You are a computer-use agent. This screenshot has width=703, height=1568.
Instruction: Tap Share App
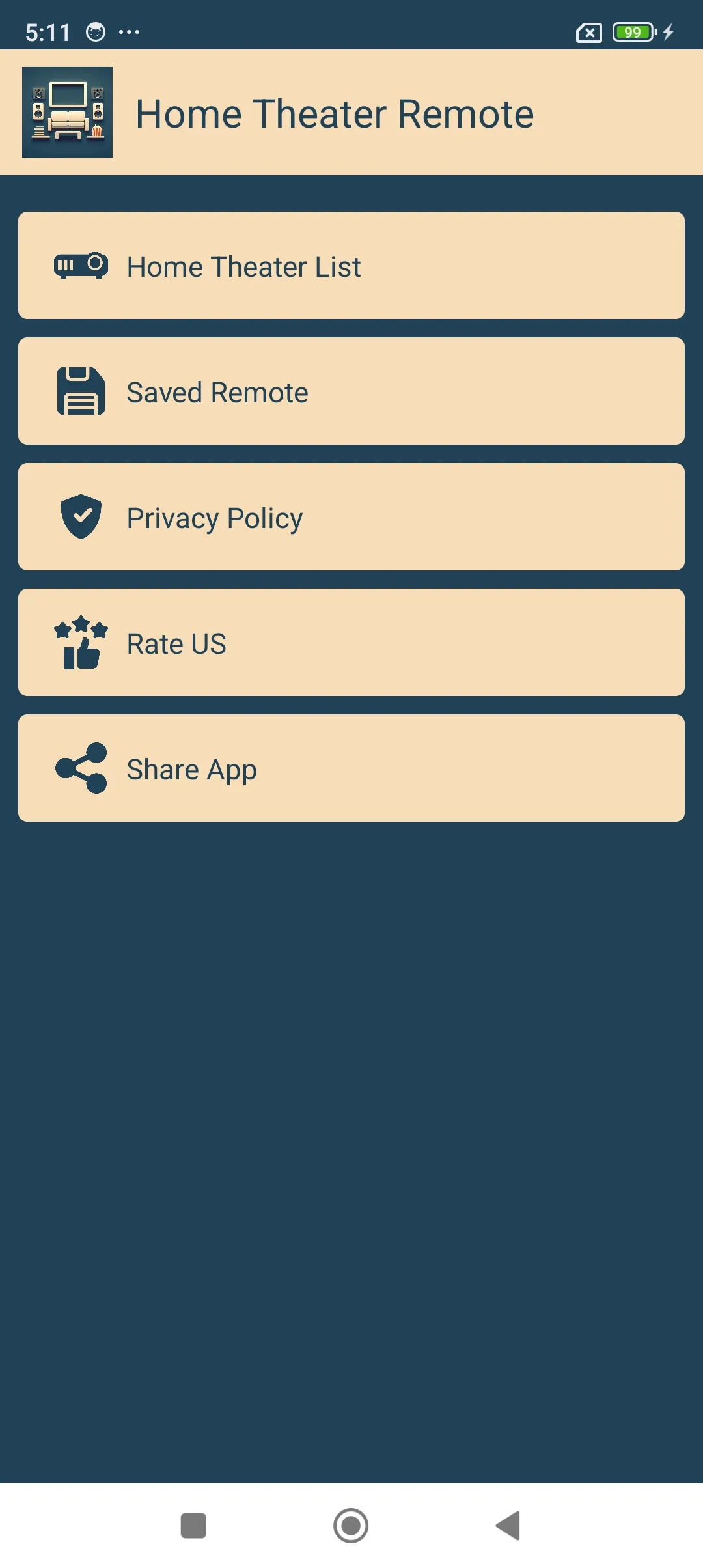point(351,768)
